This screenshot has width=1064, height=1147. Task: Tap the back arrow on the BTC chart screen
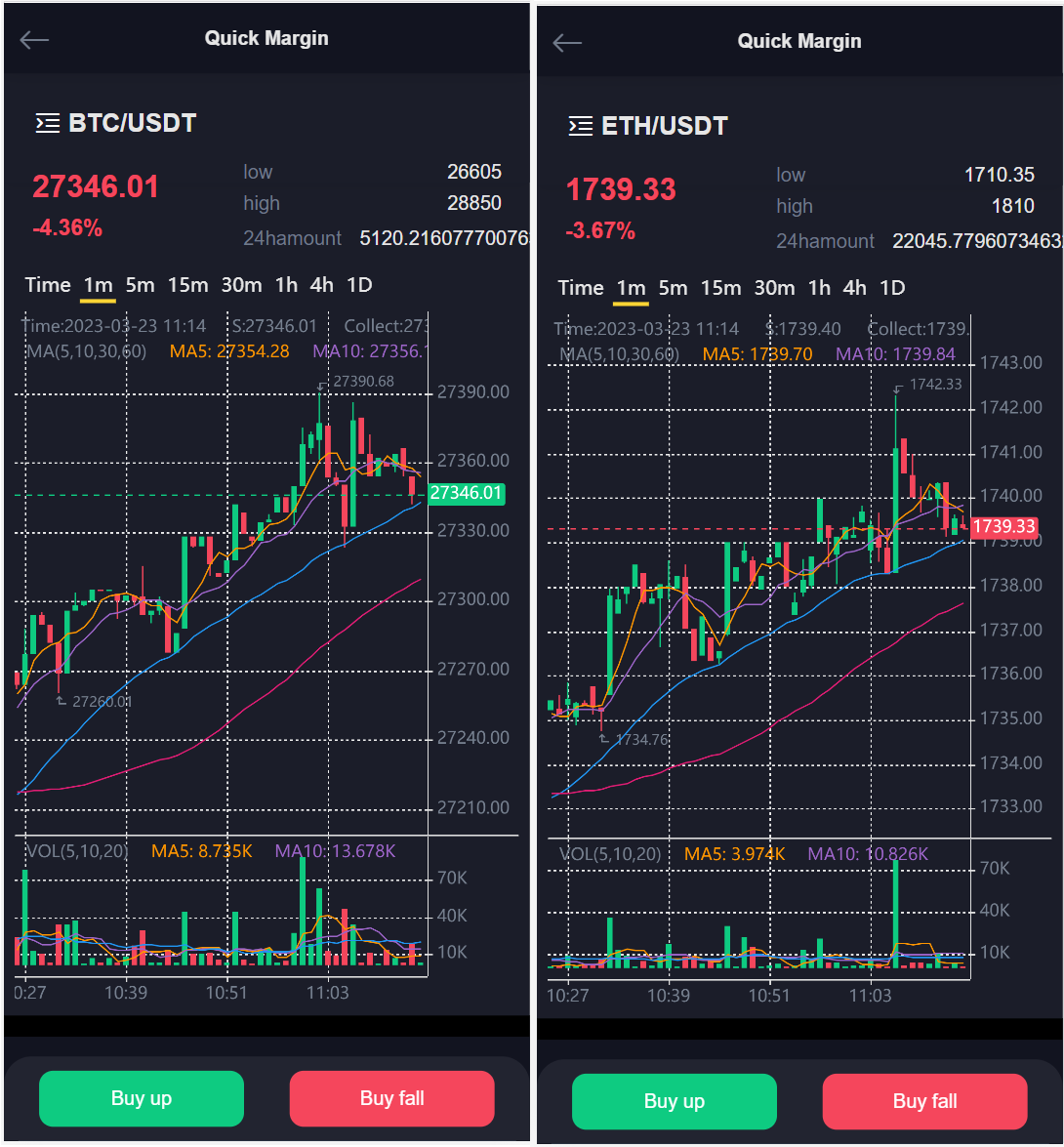coord(33,39)
